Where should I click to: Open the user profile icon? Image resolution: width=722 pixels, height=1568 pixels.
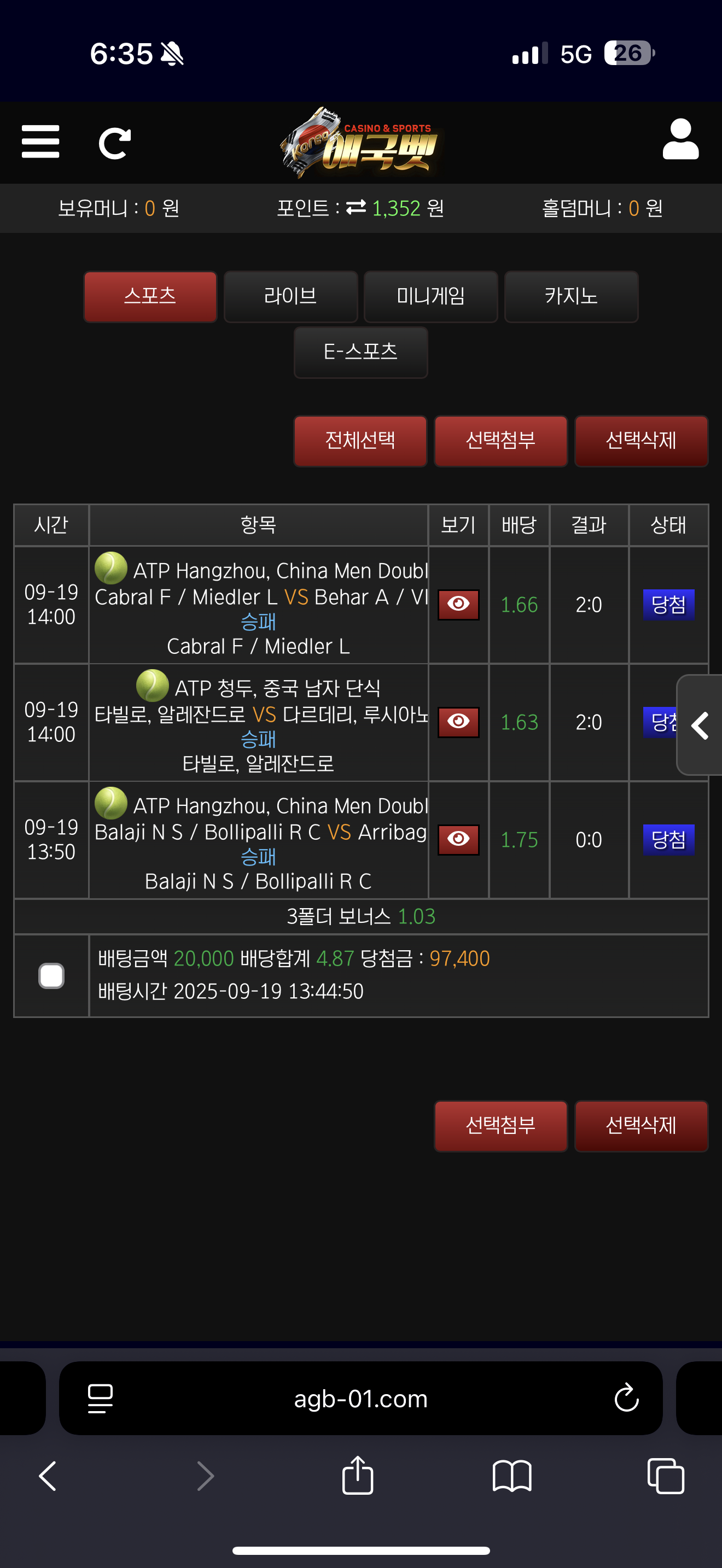[680, 139]
